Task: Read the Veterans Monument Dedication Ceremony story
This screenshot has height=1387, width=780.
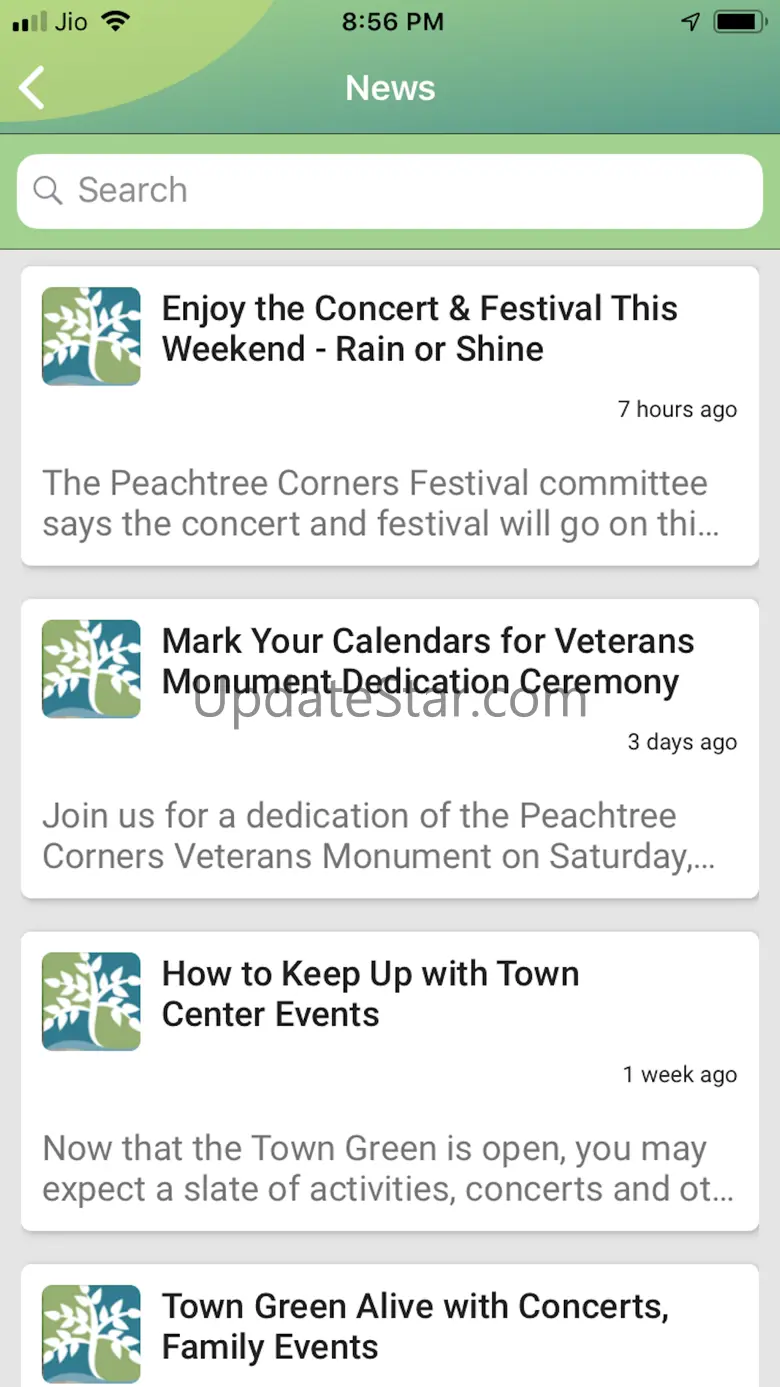Action: (x=427, y=661)
